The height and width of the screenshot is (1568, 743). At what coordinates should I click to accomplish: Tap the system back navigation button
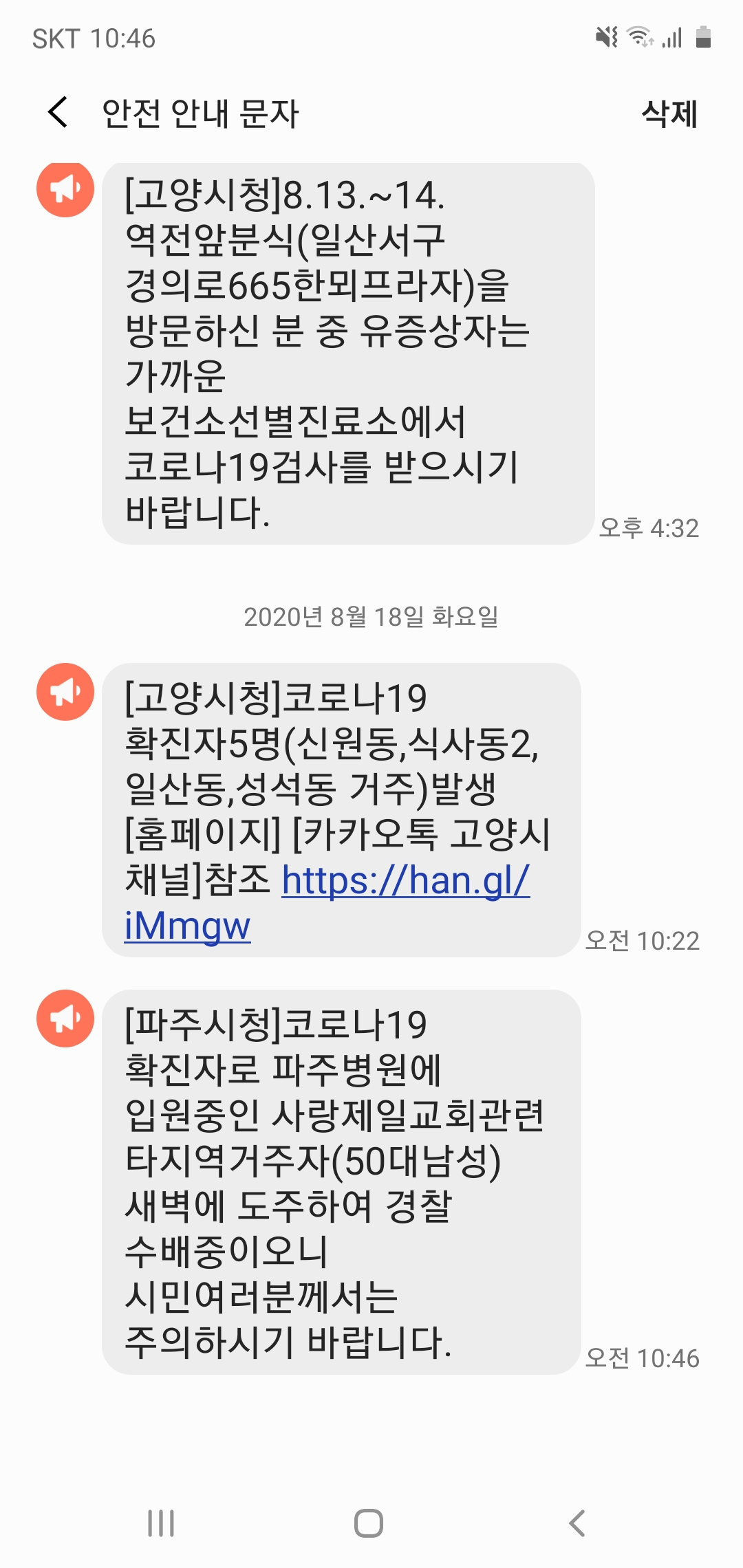pos(577,1523)
